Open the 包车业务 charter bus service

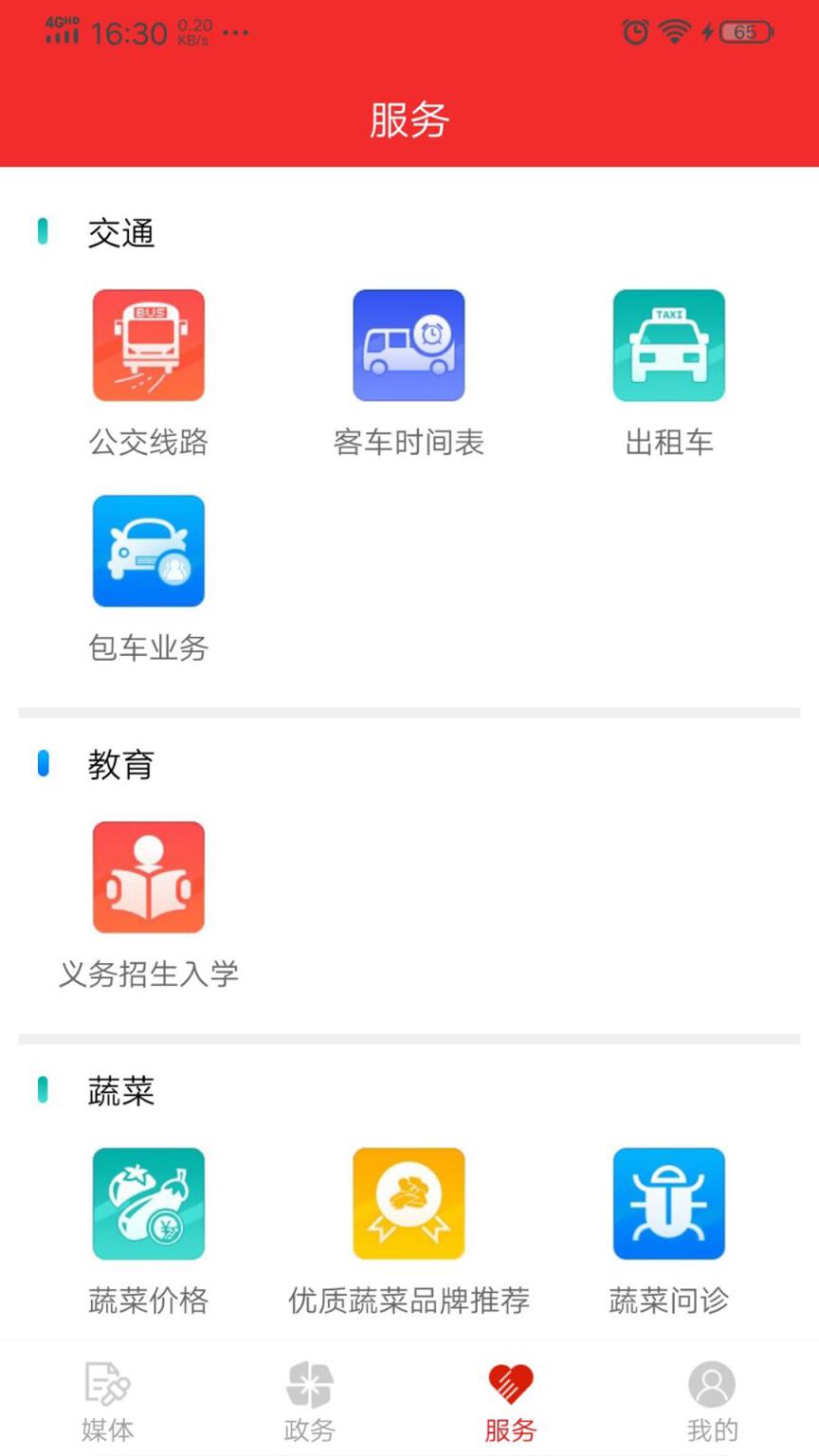pos(149,551)
